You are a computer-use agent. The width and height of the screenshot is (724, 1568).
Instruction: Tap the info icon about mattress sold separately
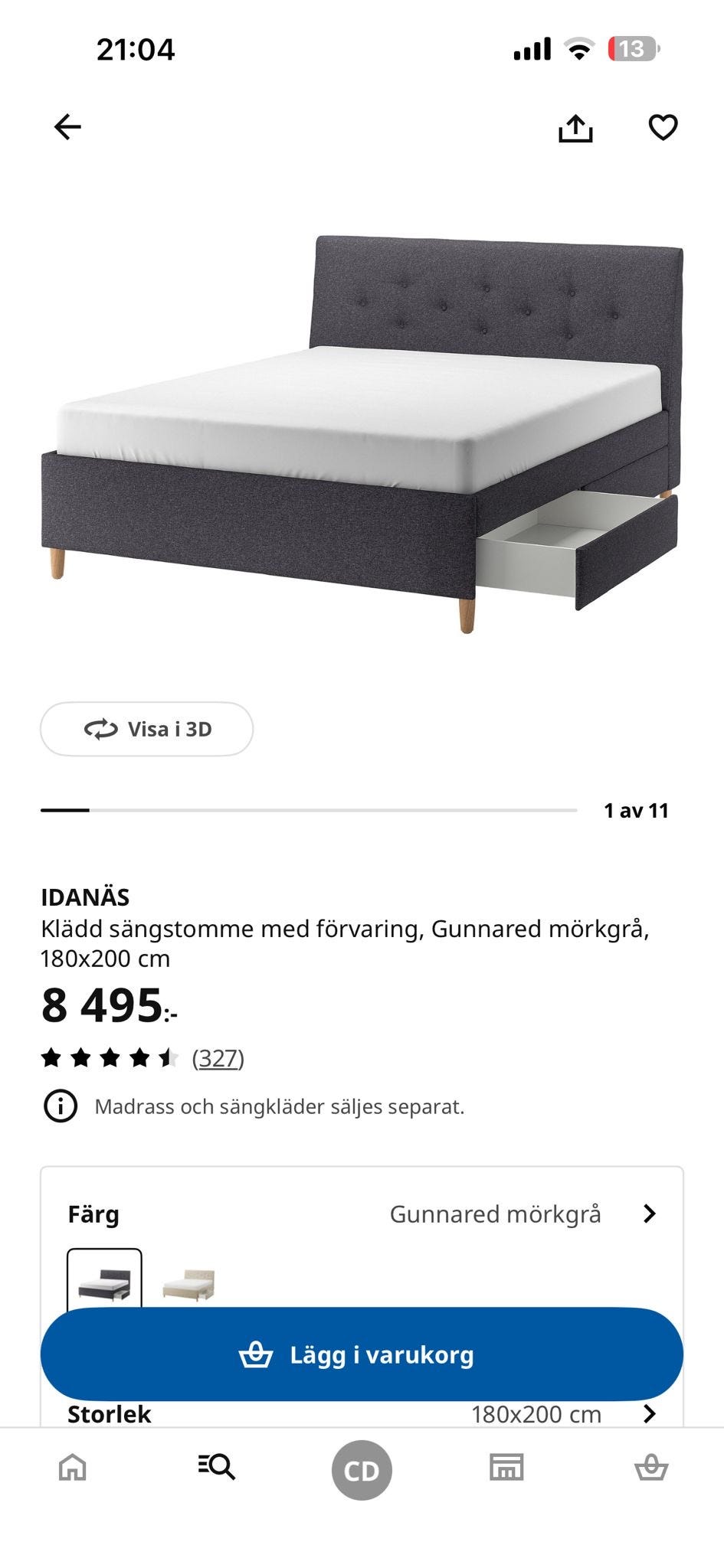click(x=61, y=1106)
